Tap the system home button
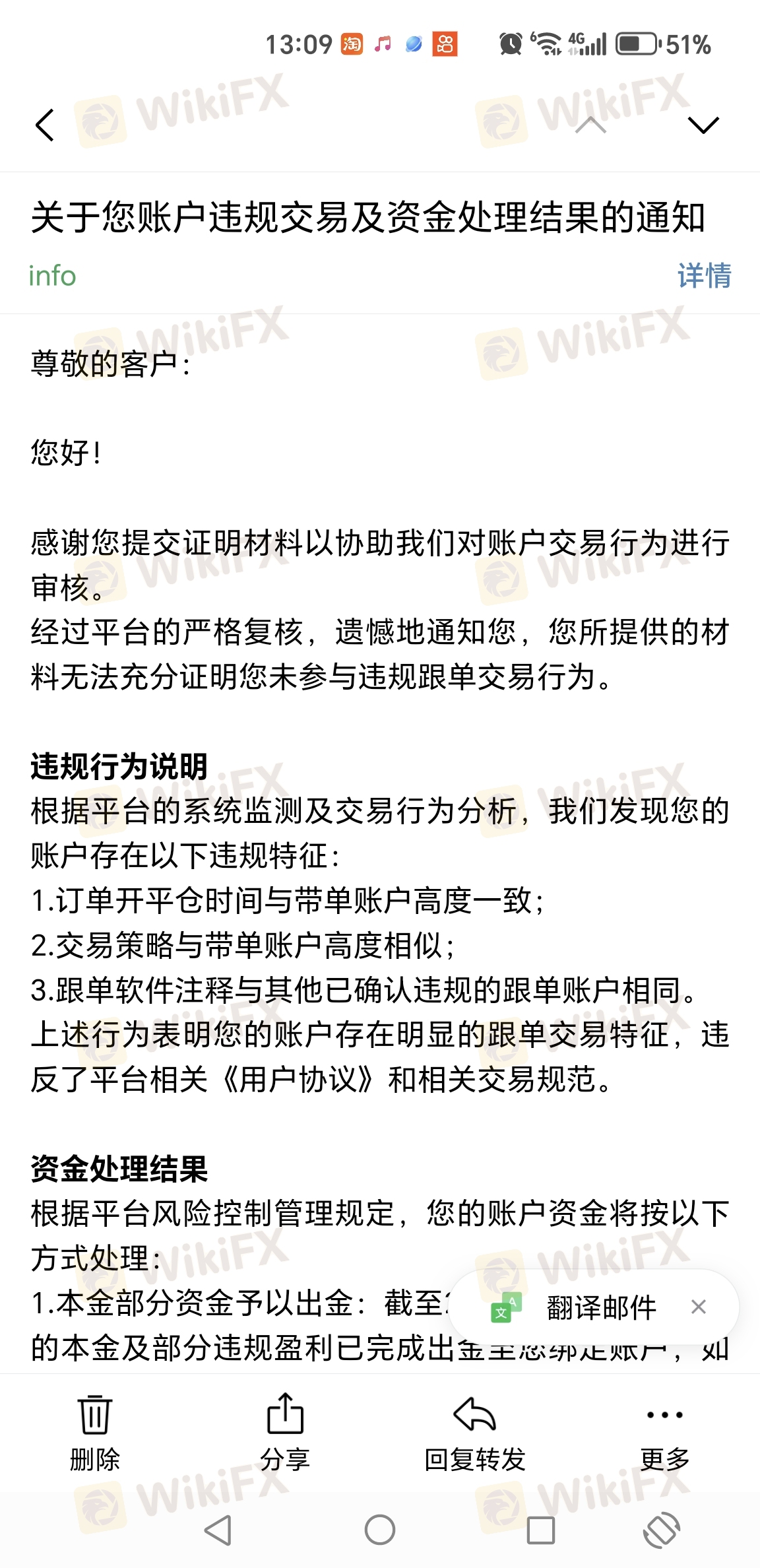The width and height of the screenshot is (760, 1568). click(x=380, y=1529)
